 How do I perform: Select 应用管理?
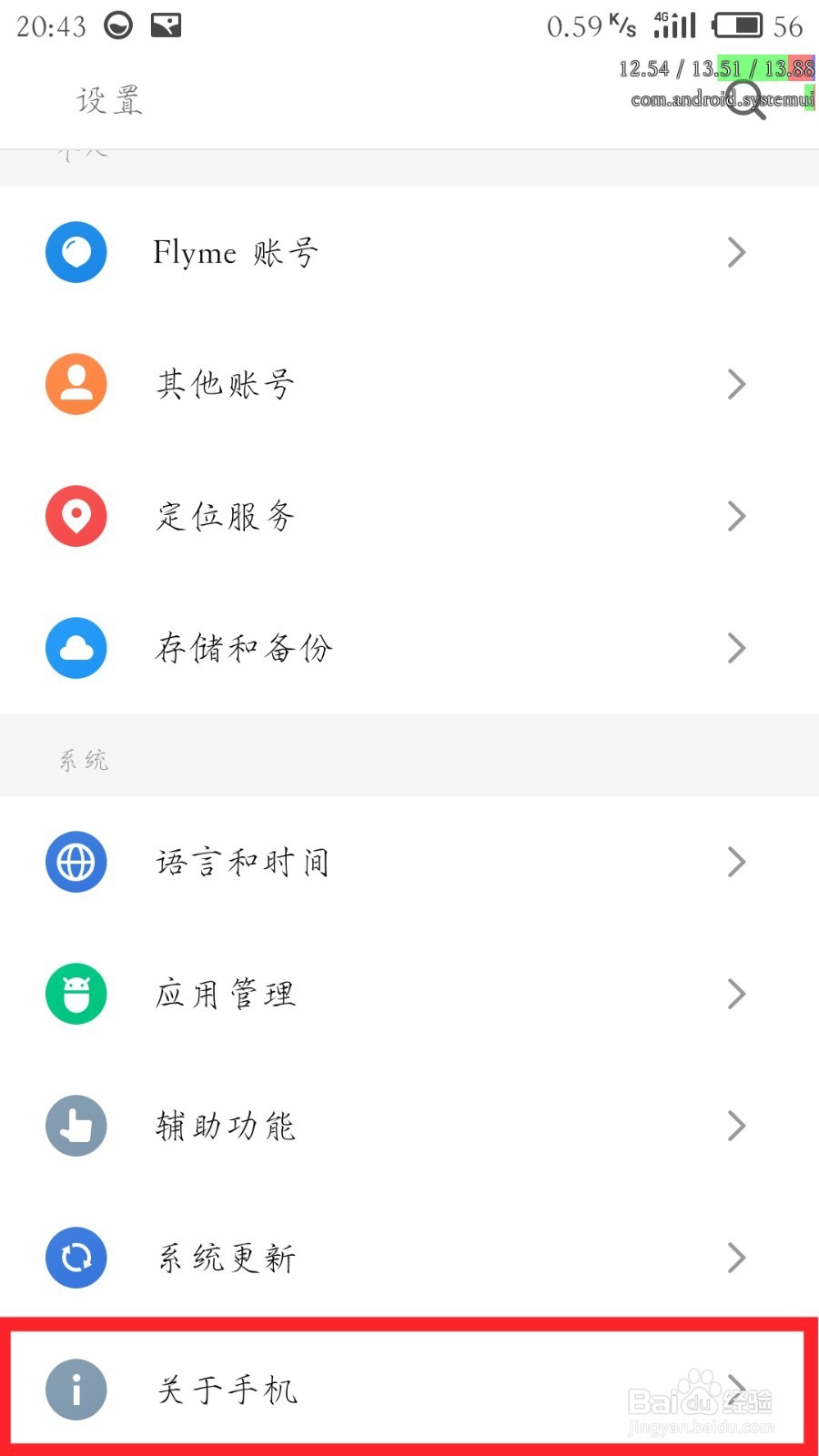(409, 994)
